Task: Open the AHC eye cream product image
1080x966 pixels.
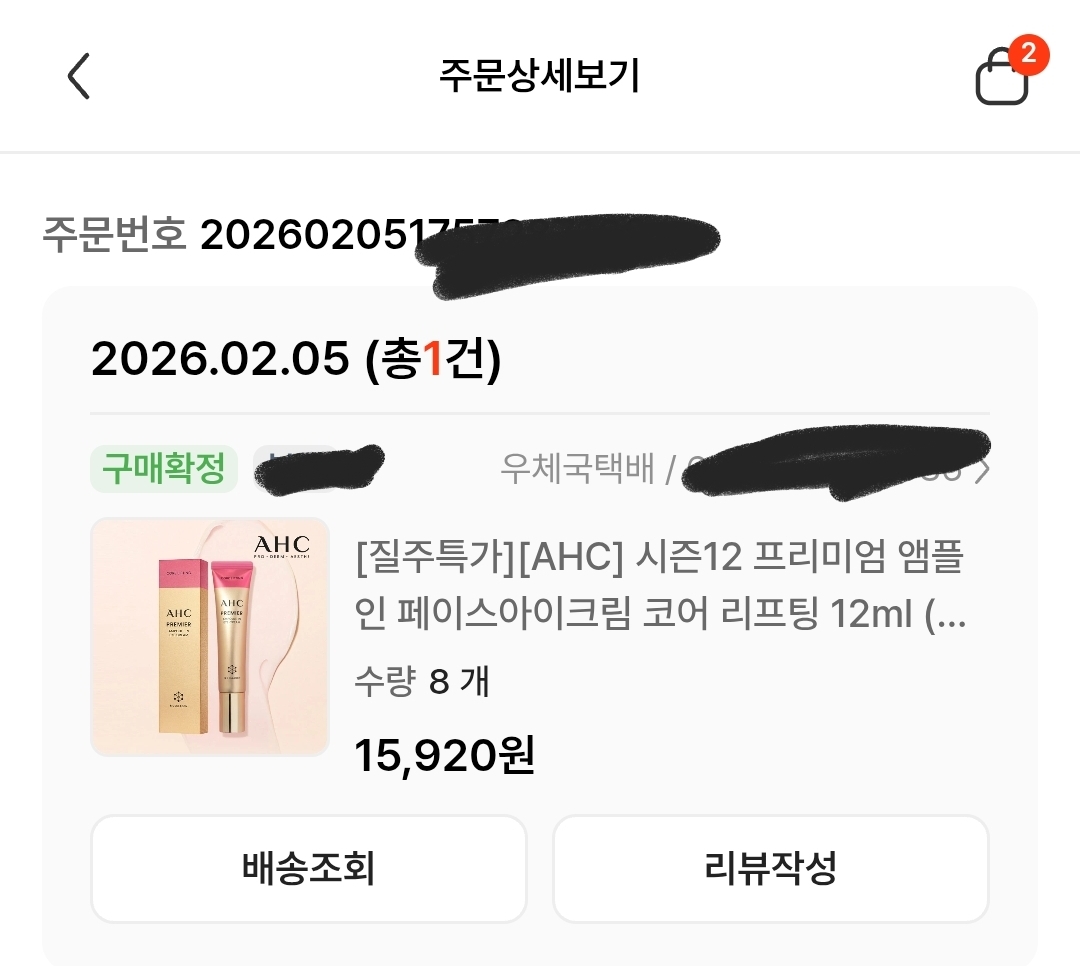Action: [210, 637]
